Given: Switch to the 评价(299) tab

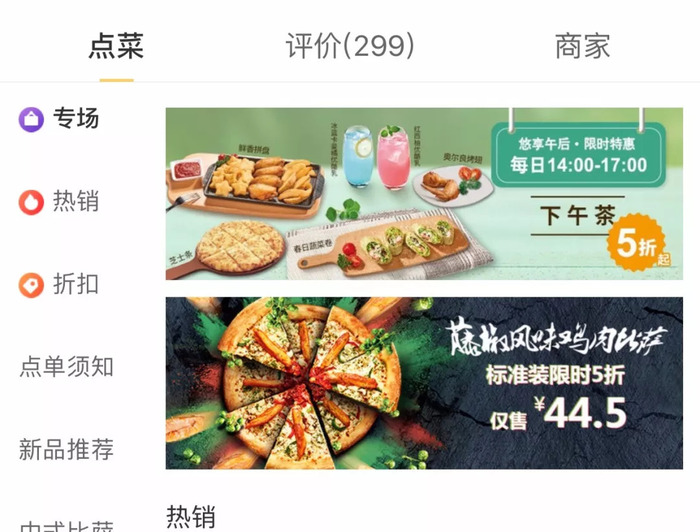Looking at the screenshot, I should (x=349, y=46).
